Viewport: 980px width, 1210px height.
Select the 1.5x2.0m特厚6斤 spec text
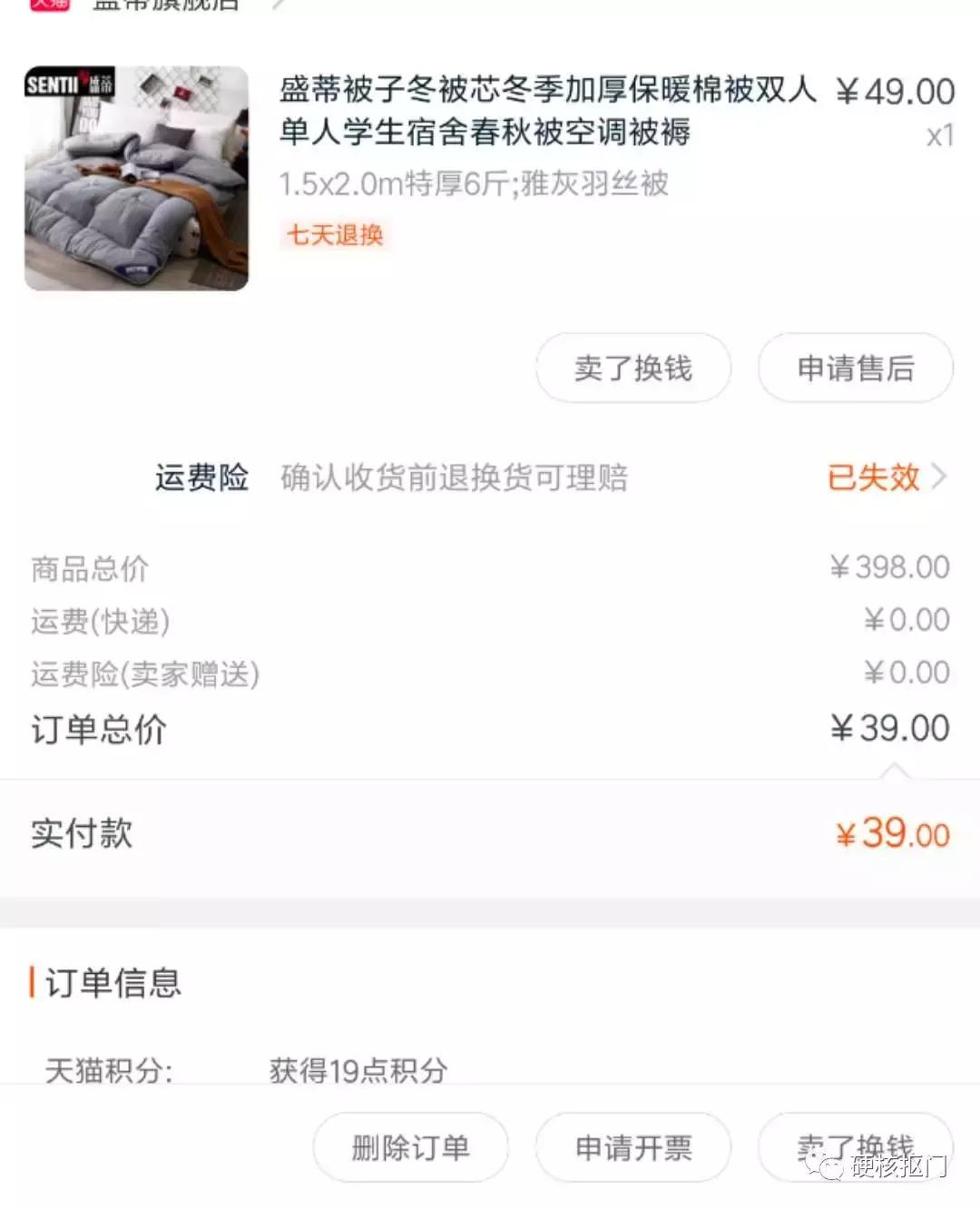tap(472, 184)
